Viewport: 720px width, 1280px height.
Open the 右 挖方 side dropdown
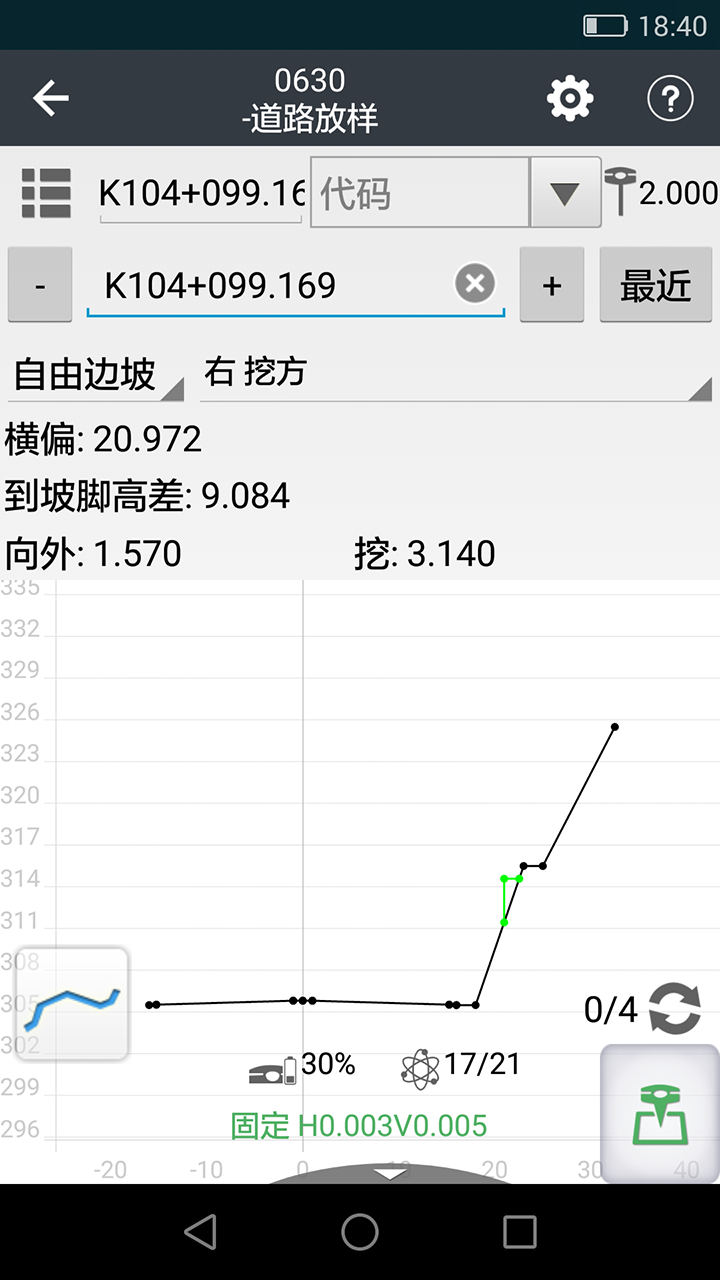(x=457, y=375)
